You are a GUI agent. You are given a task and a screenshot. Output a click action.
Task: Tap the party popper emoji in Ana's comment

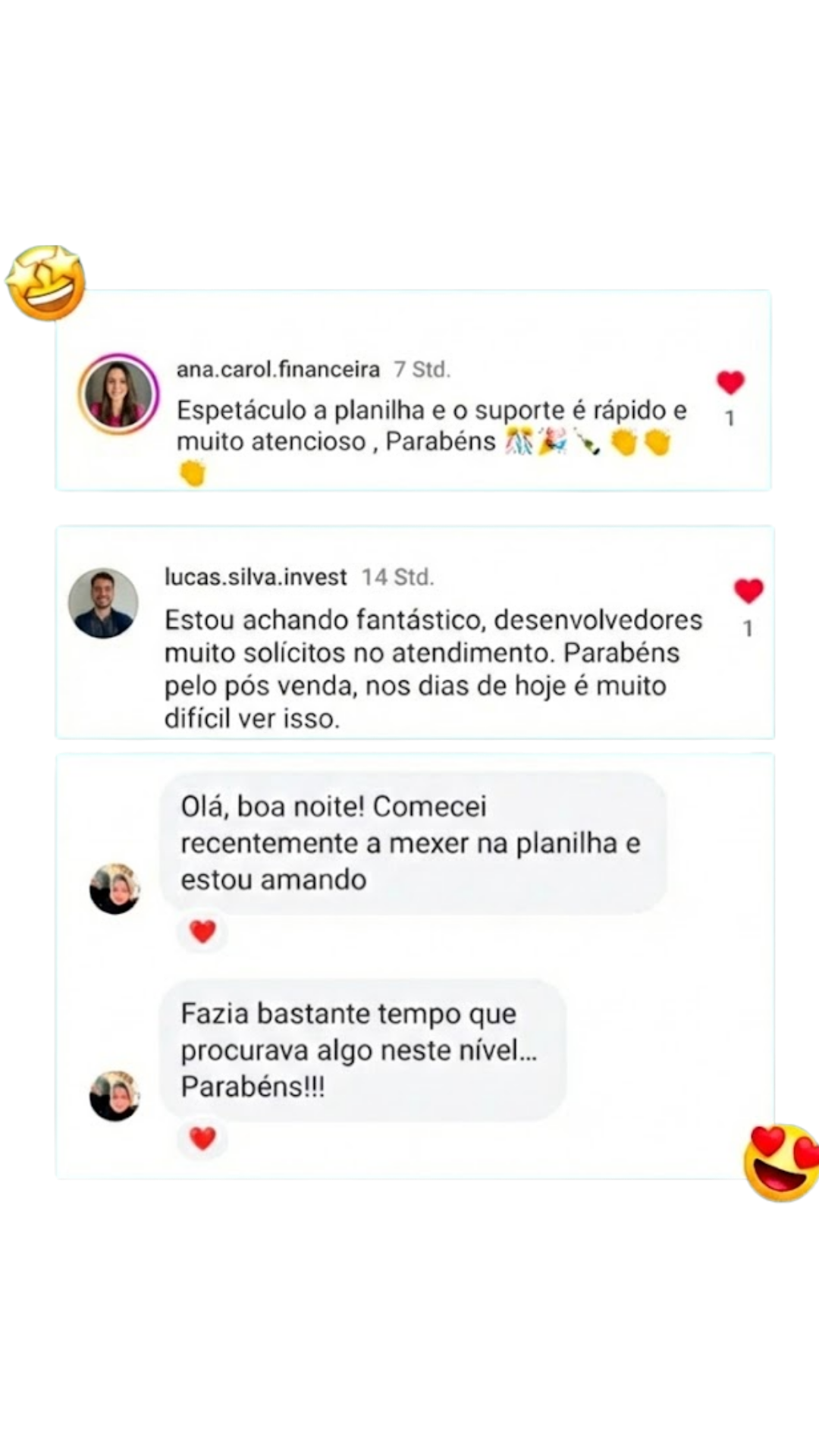pos(552,440)
